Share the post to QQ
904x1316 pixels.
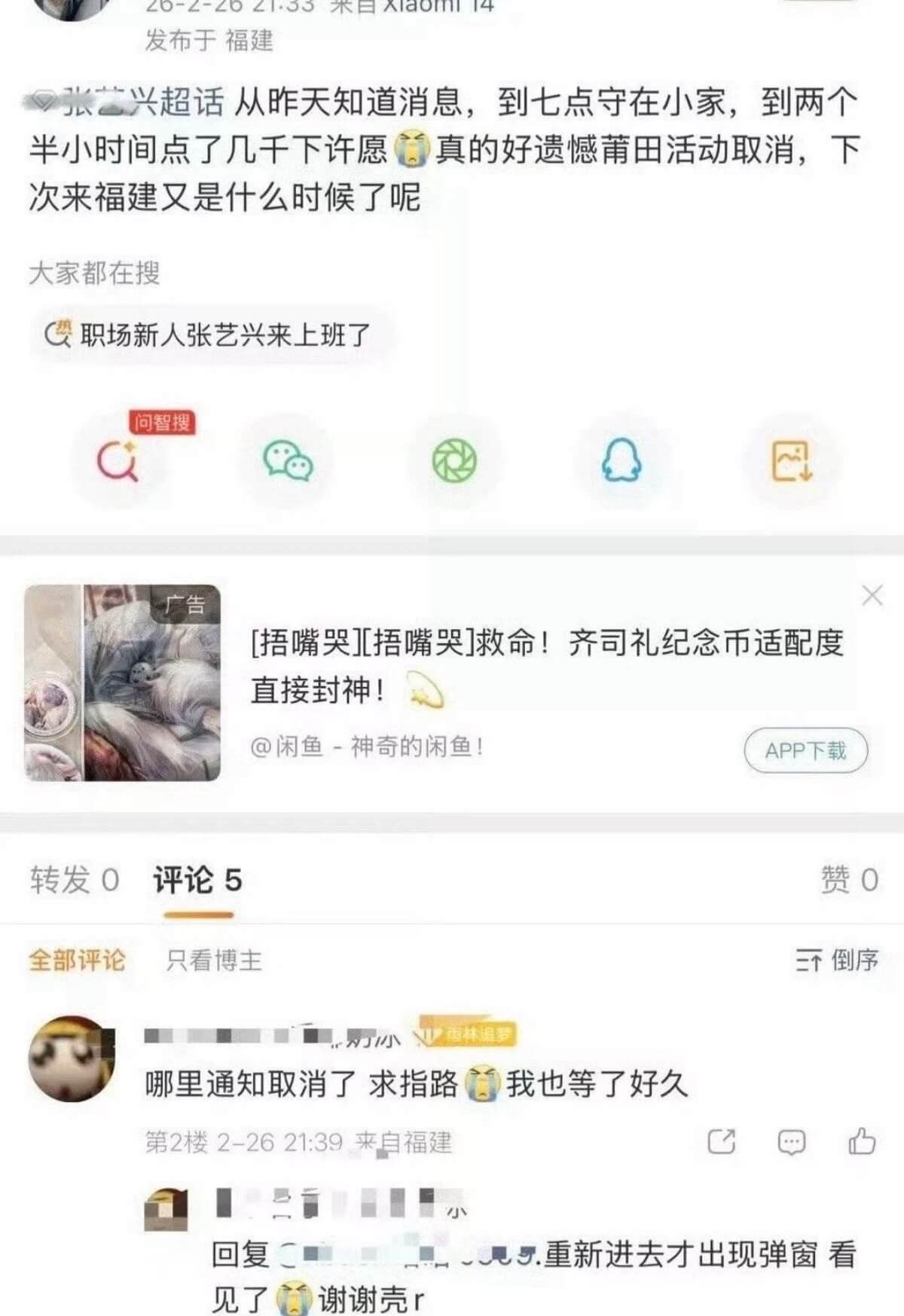(621, 460)
